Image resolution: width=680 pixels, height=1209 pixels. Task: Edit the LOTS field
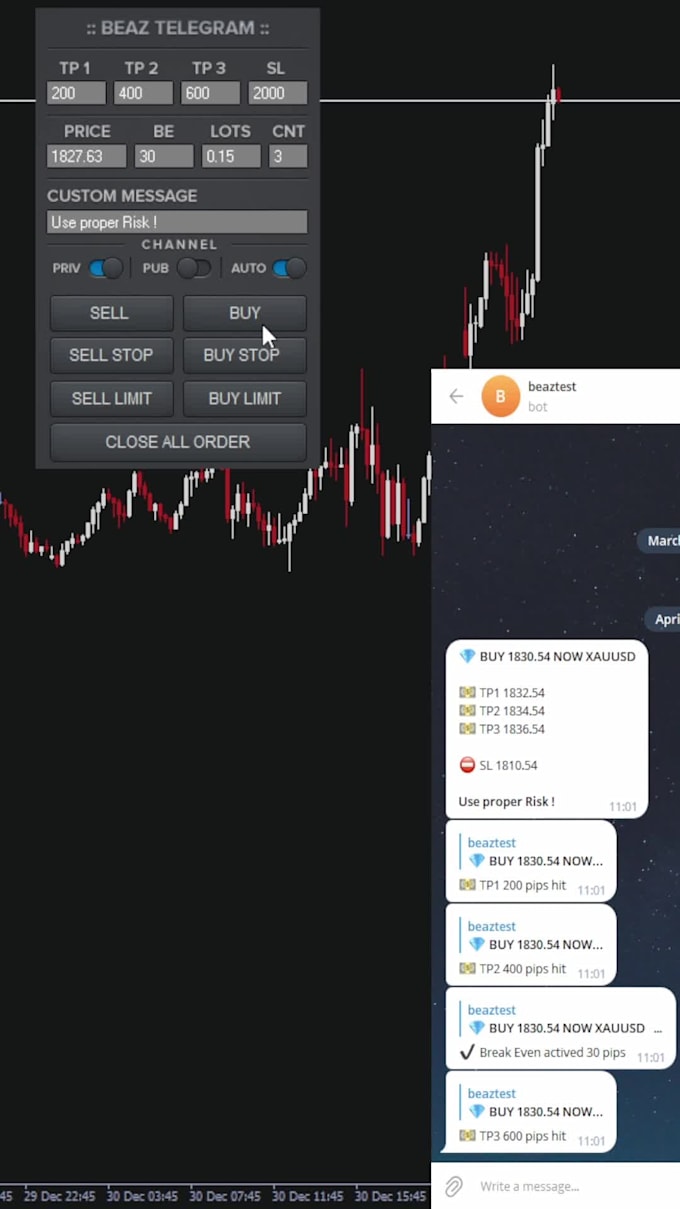(230, 157)
